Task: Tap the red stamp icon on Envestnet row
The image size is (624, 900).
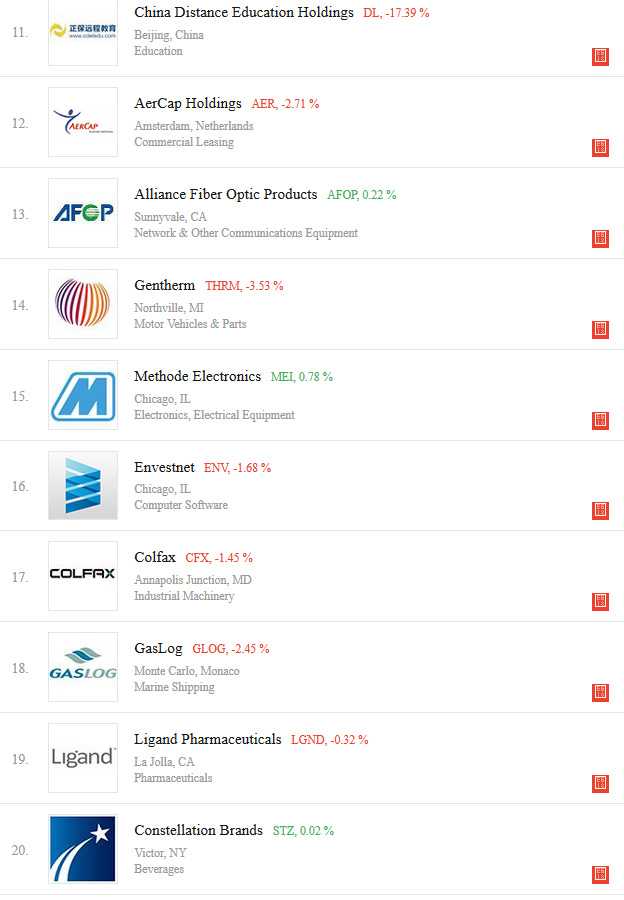Action: coord(600,511)
